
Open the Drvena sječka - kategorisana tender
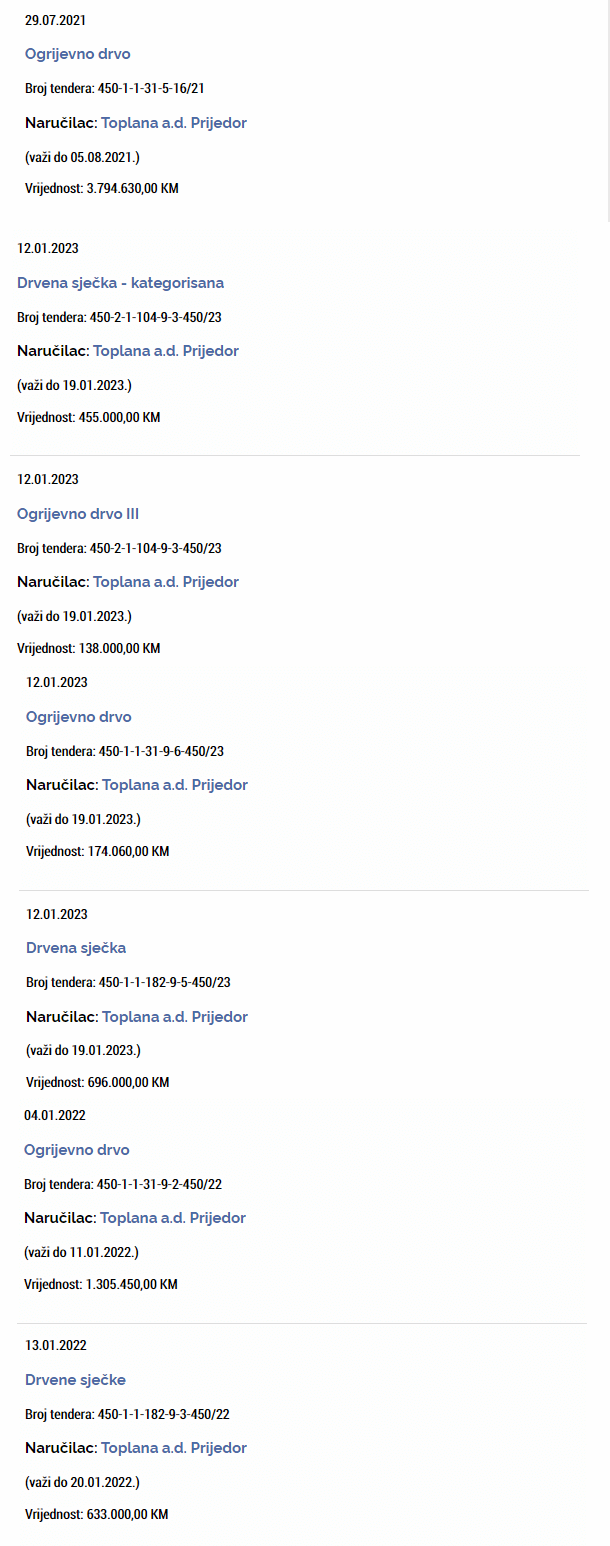coord(120,283)
